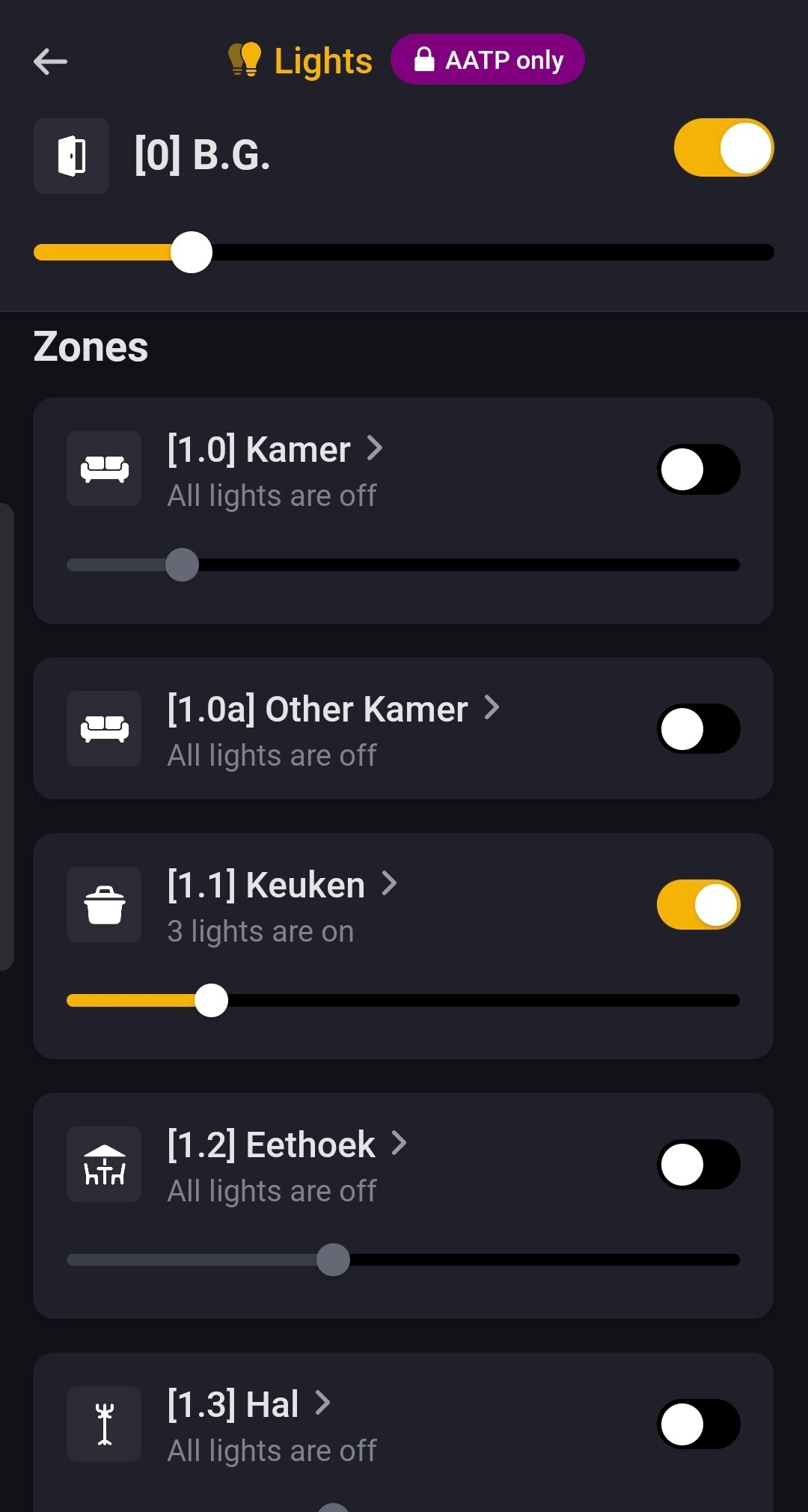Toggle on [1.2] Eethoek lights
The image size is (808, 1512).
(698, 1165)
